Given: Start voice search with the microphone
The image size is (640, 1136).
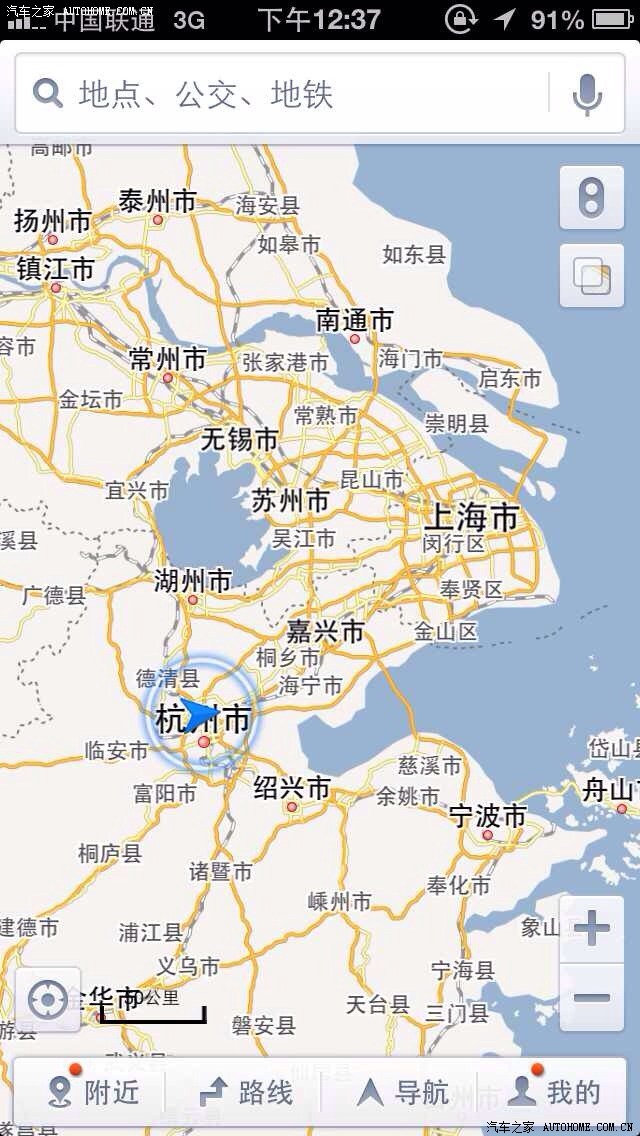Looking at the screenshot, I should [587, 94].
